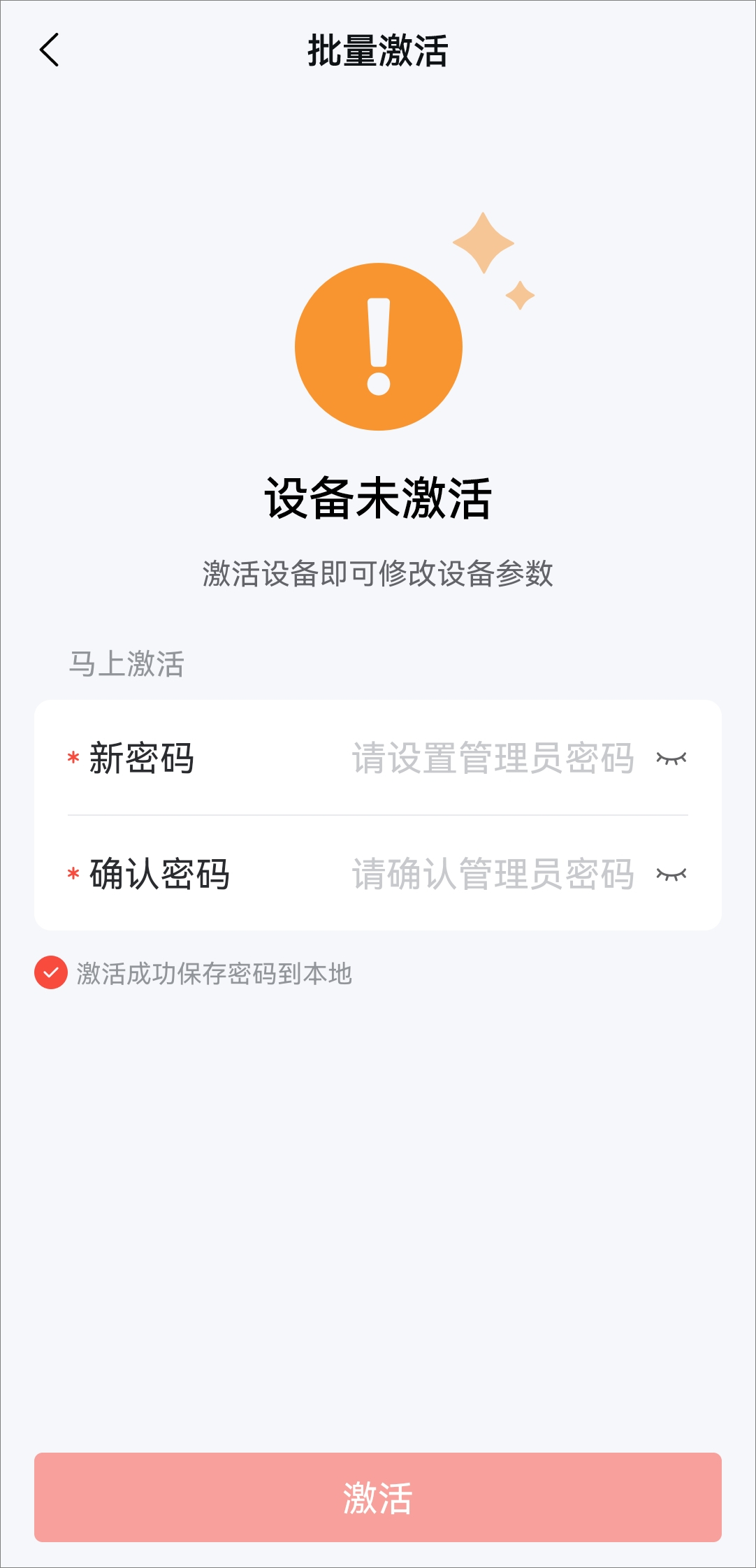Show the 新密码 password text
The image size is (756, 1568).
[671, 758]
